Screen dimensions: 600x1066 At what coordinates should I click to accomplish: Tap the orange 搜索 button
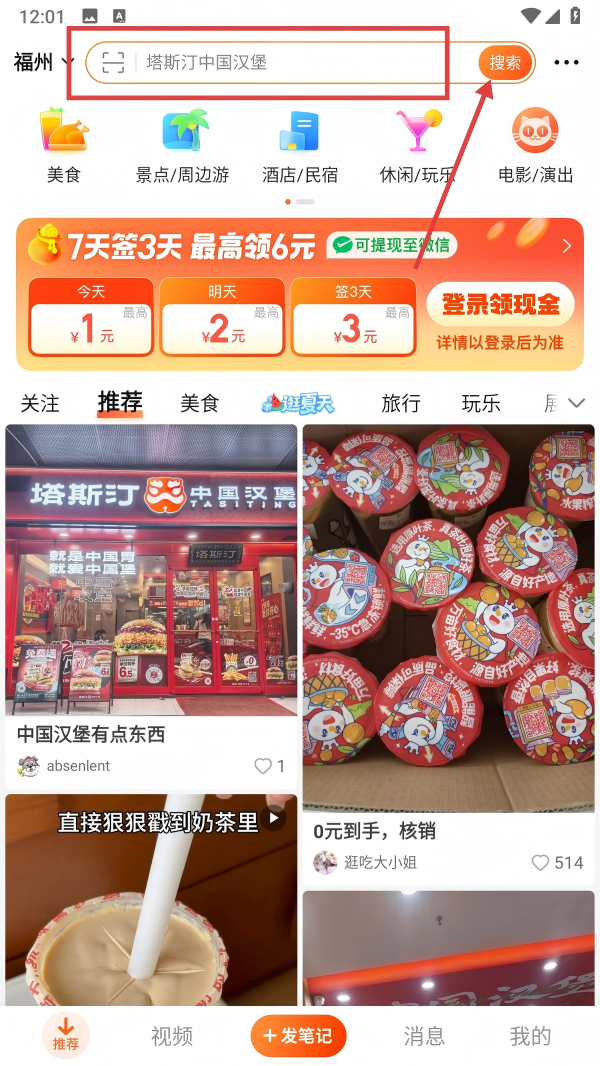(505, 63)
